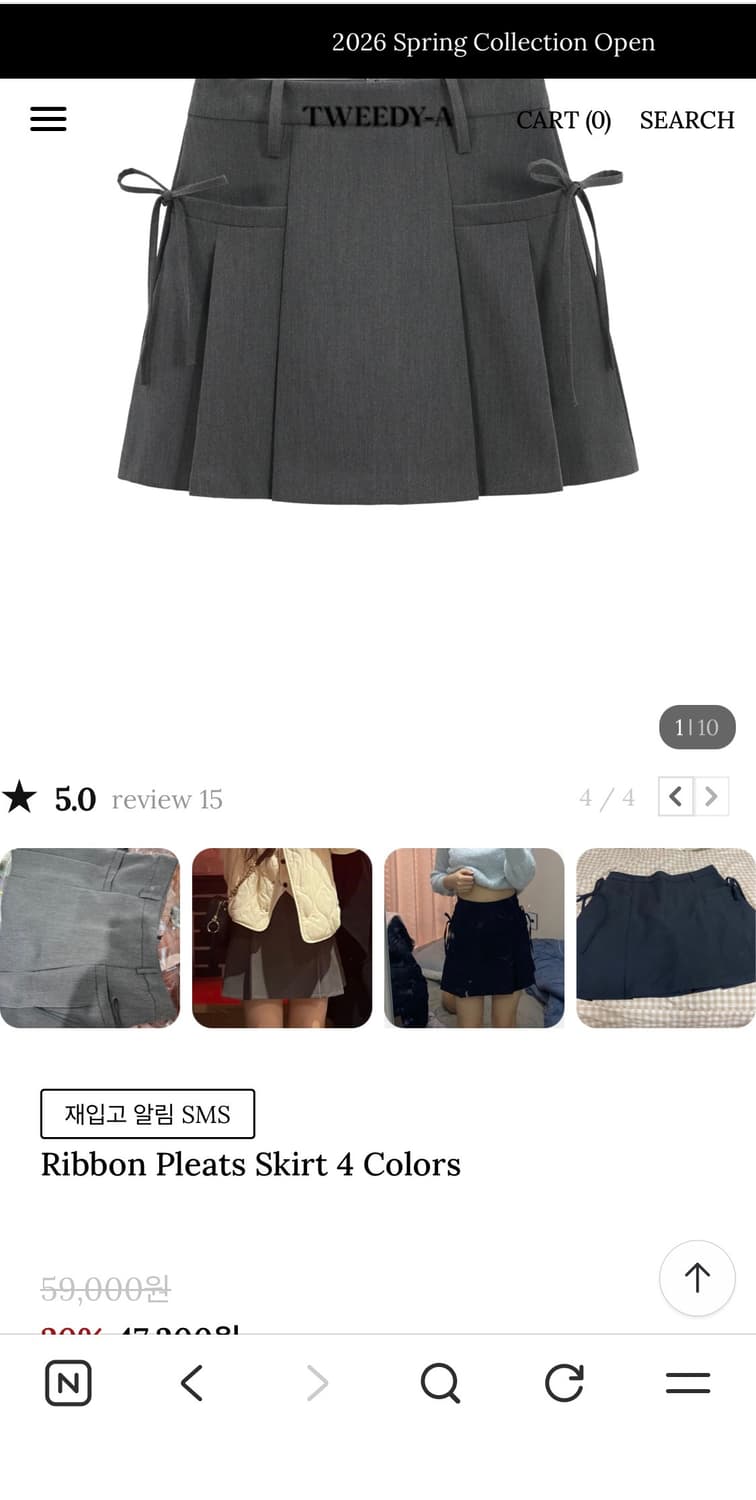
Task: Tap the scroll-to-top arrow button
Action: pos(697,1278)
